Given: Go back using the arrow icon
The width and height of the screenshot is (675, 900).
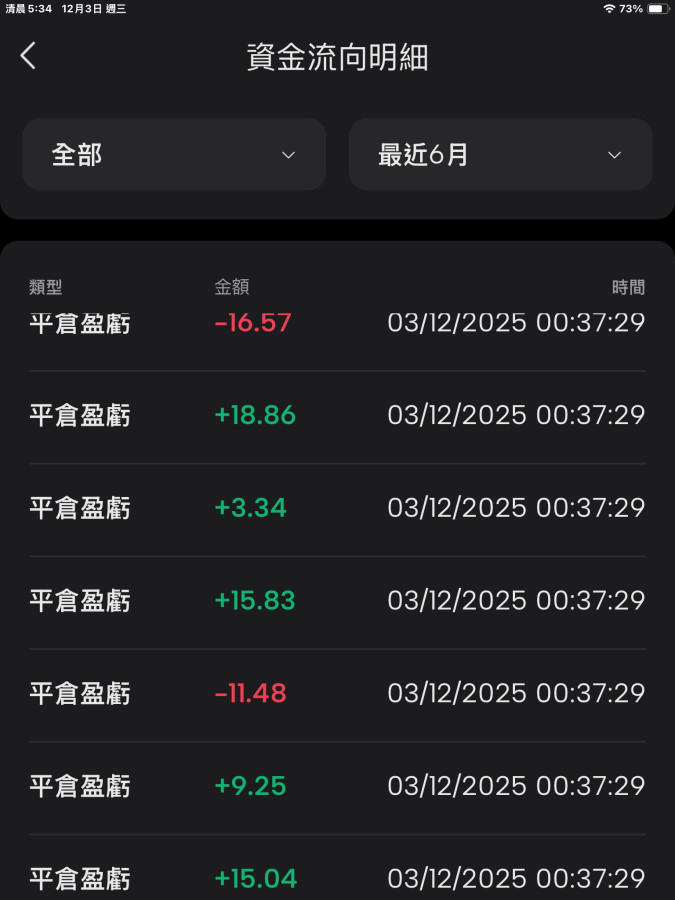Looking at the screenshot, I should (x=28, y=56).
